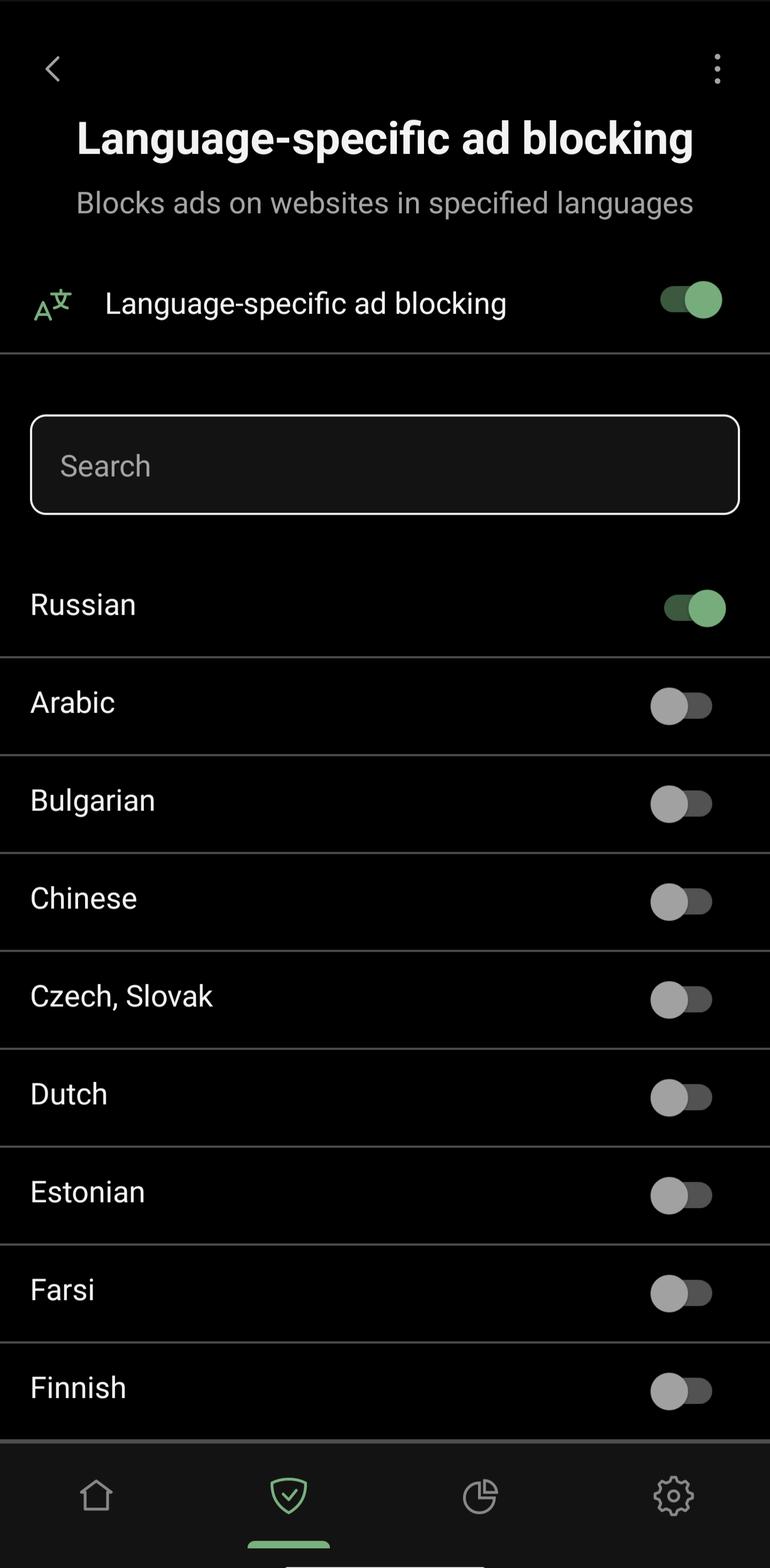This screenshot has height=1568, width=770.
Task: Enable the Czech, Slovak filter
Action: pos(681,999)
